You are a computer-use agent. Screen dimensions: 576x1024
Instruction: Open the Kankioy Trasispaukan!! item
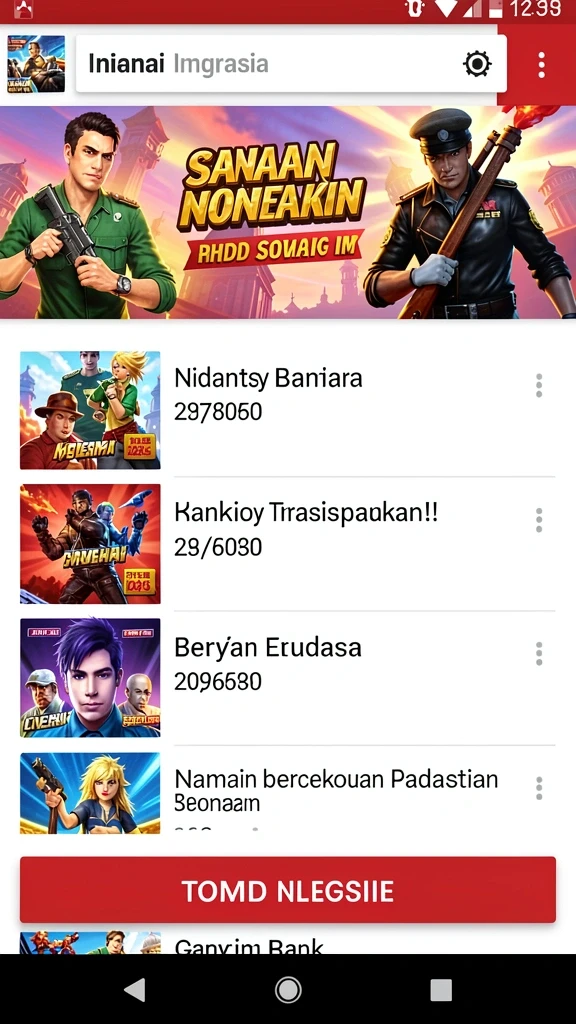click(x=287, y=543)
